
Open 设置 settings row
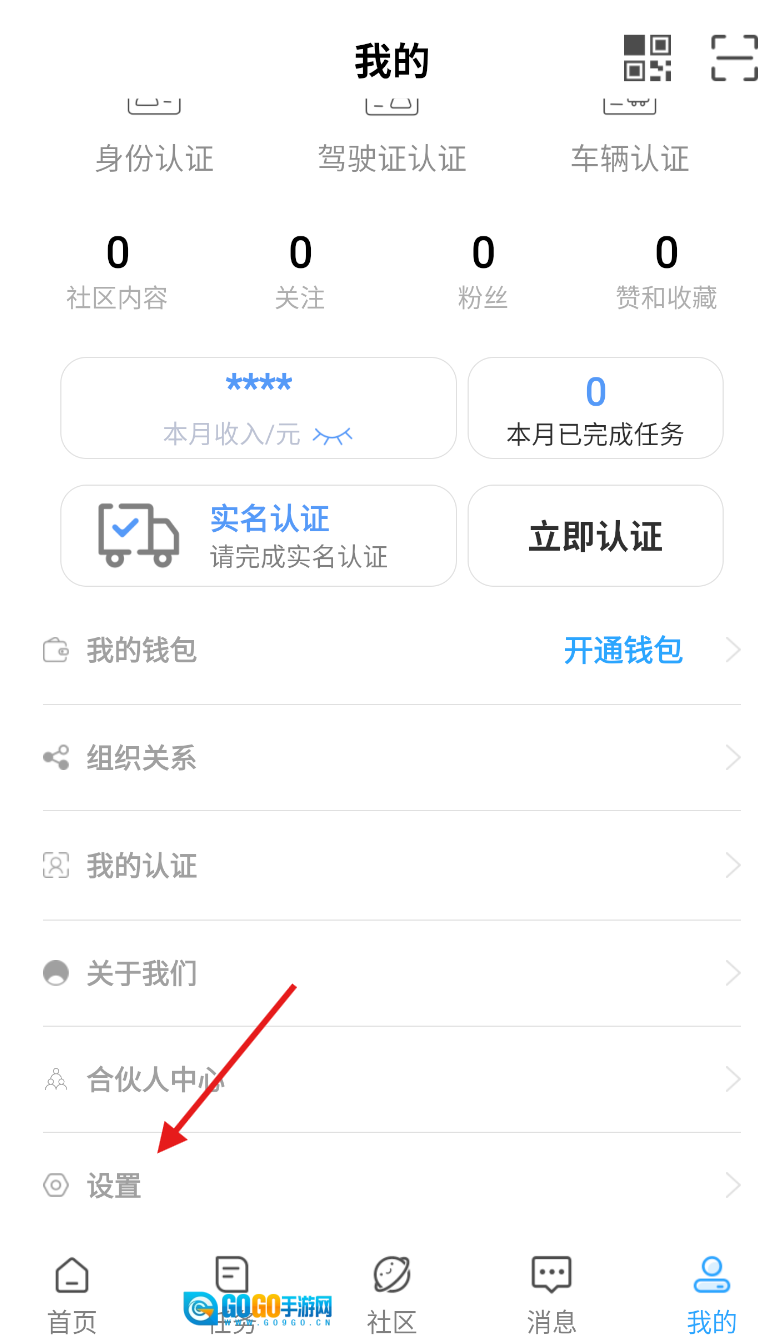click(x=392, y=1186)
